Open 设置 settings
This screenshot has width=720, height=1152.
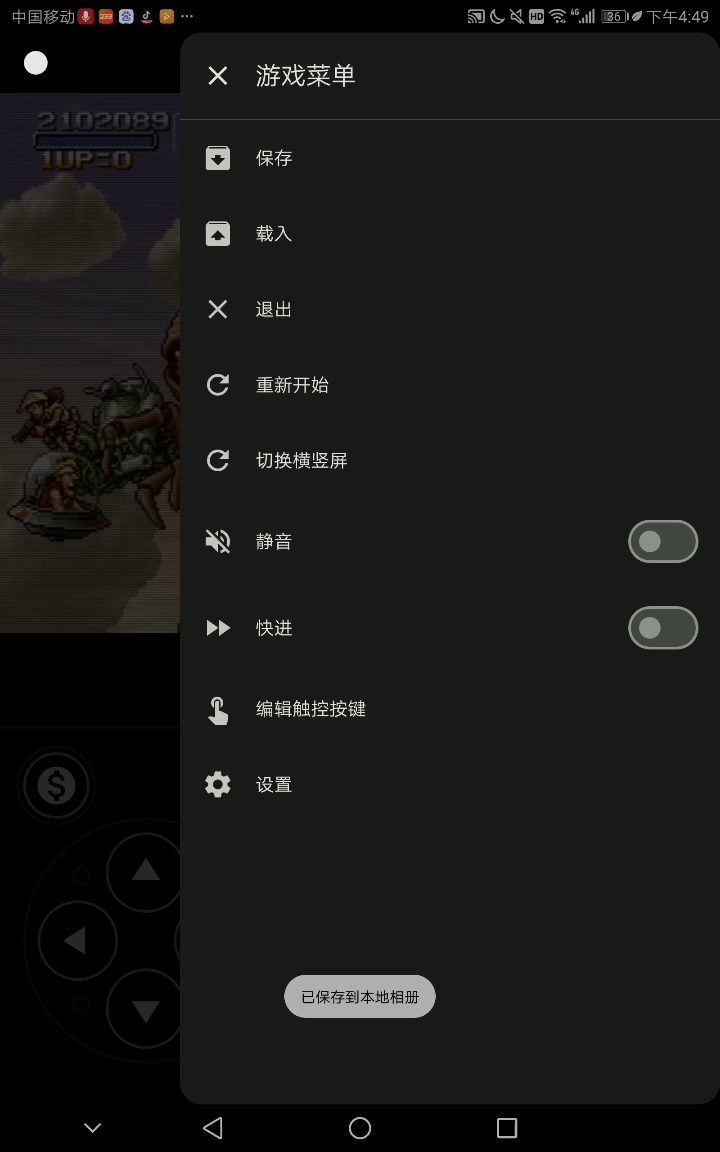click(x=450, y=785)
